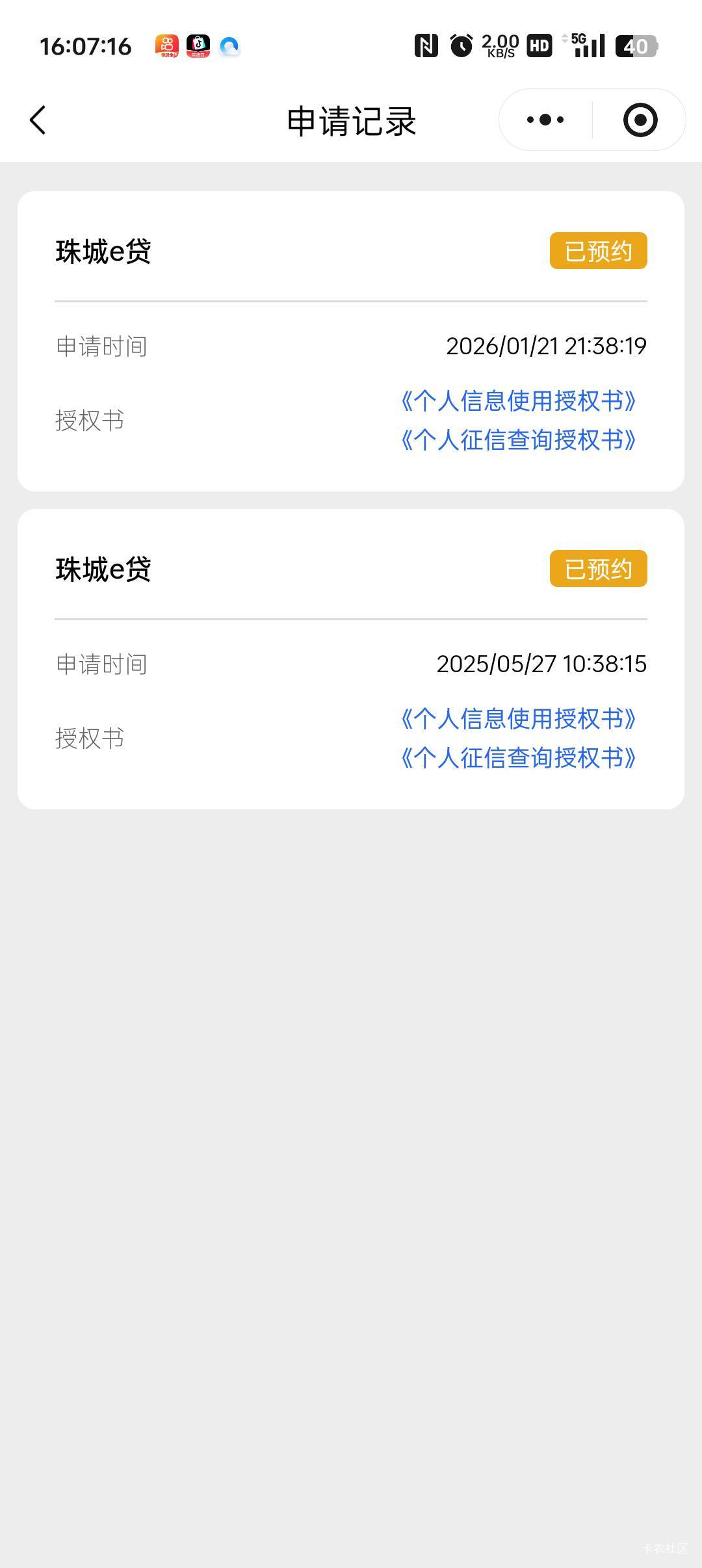Open the mini program more options menu
This screenshot has height=1568, width=702.
point(545,120)
